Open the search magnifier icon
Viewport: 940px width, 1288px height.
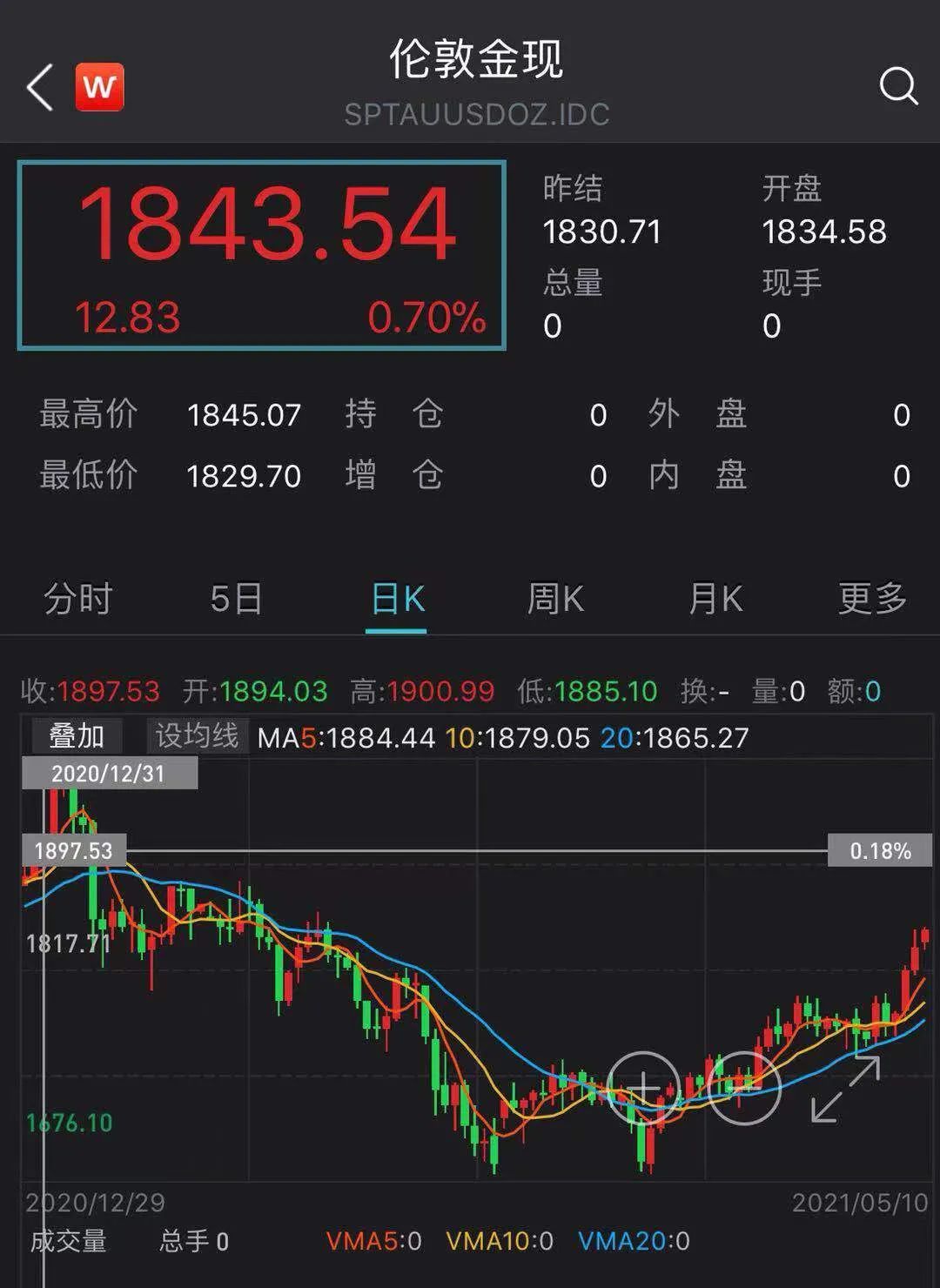[897, 87]
